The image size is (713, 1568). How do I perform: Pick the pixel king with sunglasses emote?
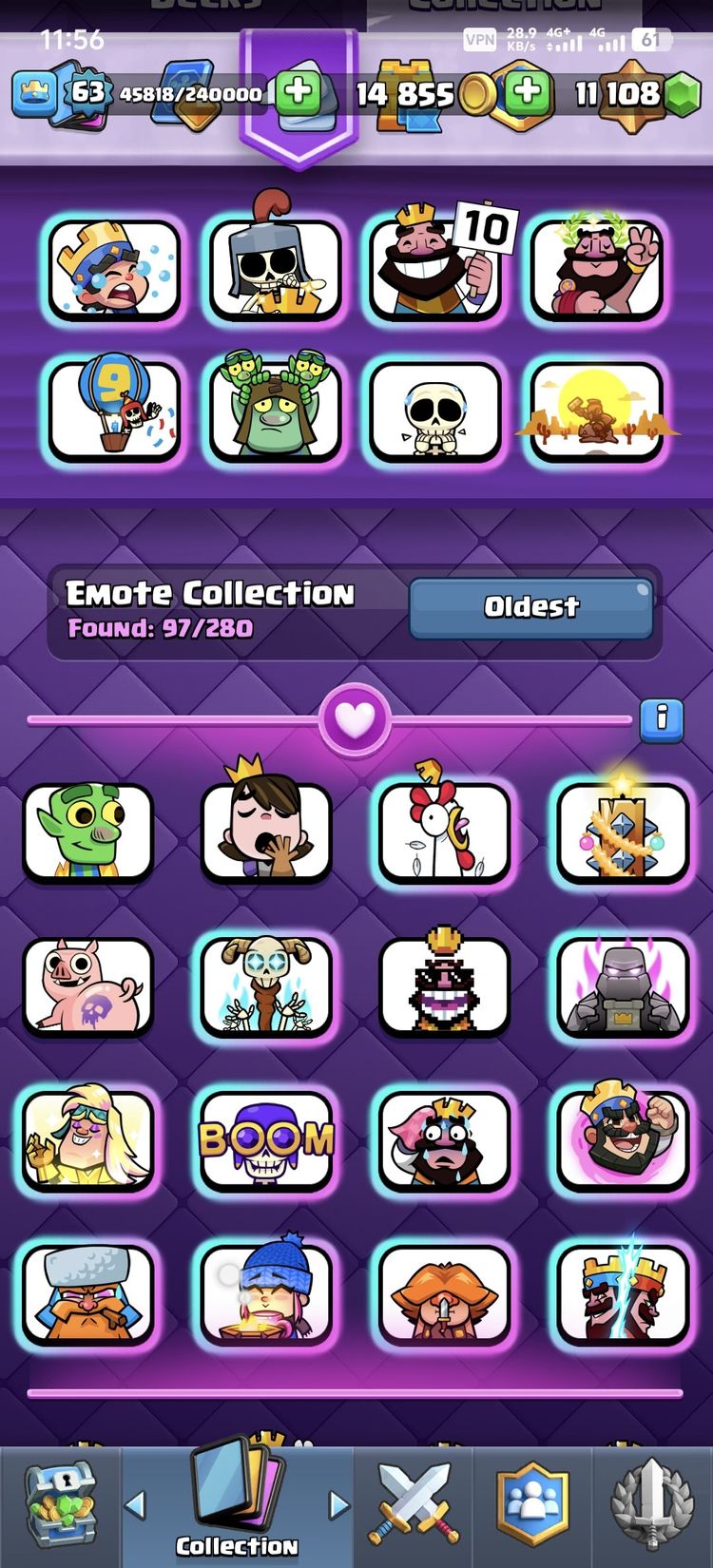tap(444, 986)
